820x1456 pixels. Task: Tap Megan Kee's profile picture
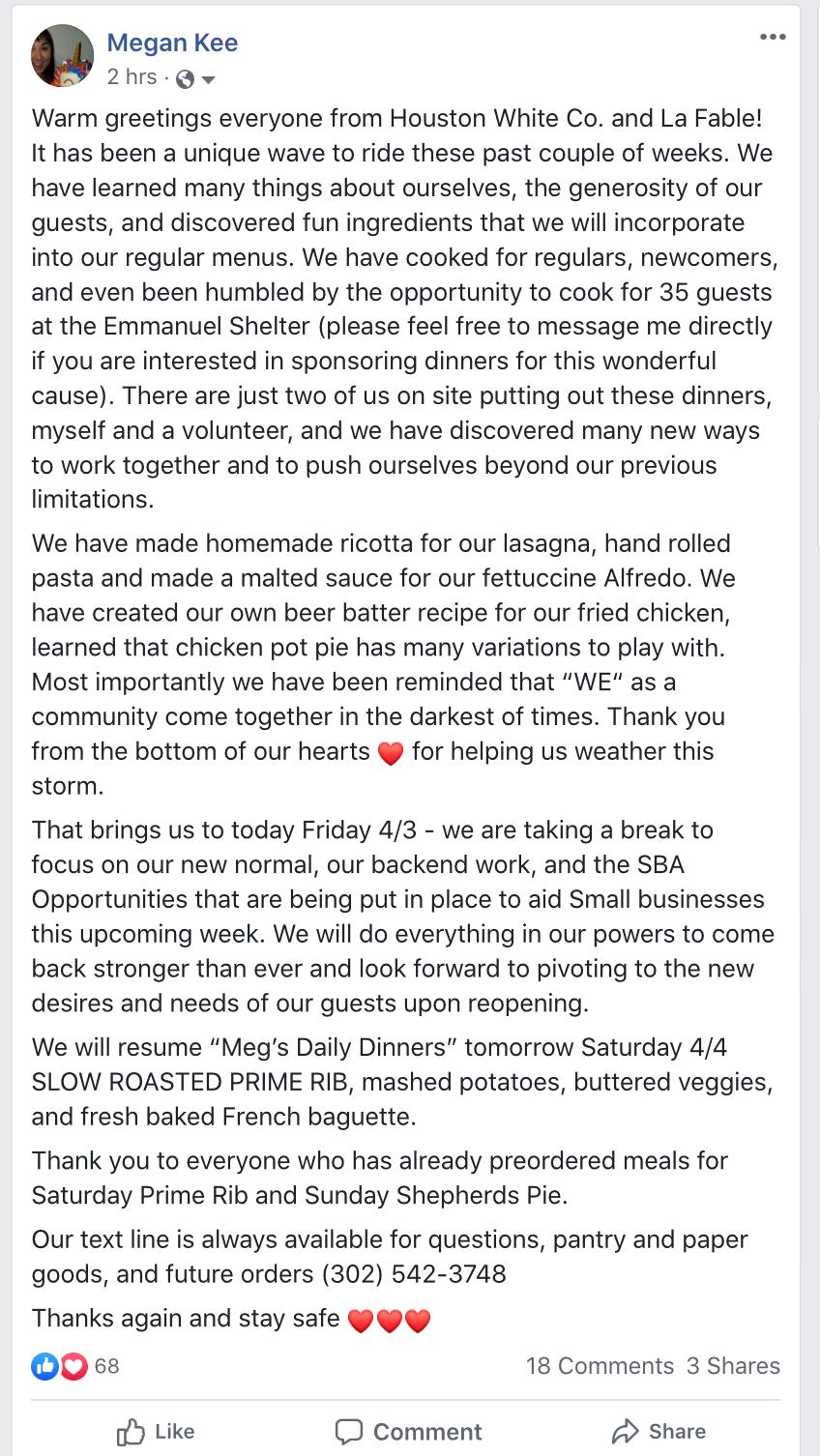tap(63, 55)
